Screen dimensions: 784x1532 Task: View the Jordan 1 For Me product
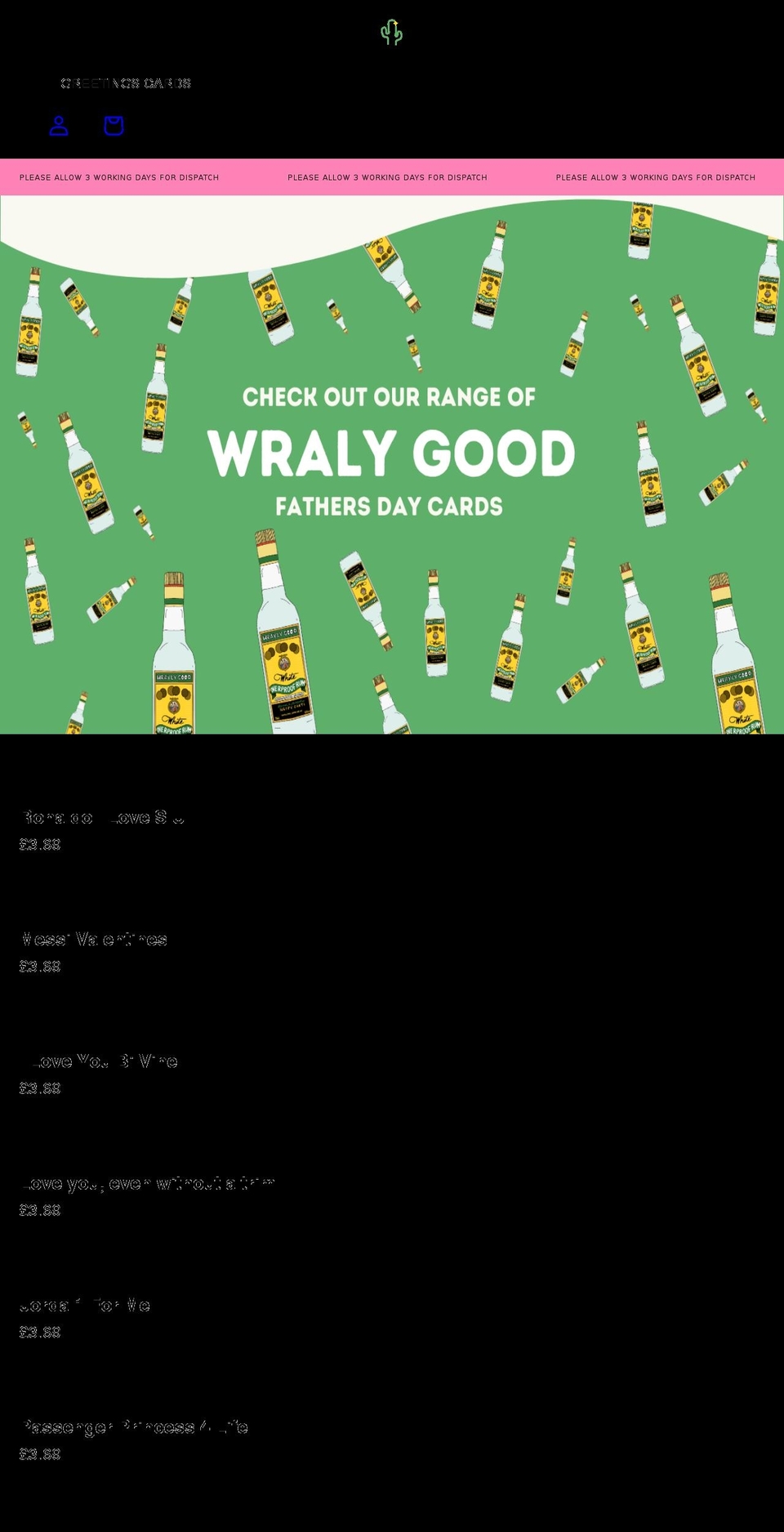[x=85, y=1305]
